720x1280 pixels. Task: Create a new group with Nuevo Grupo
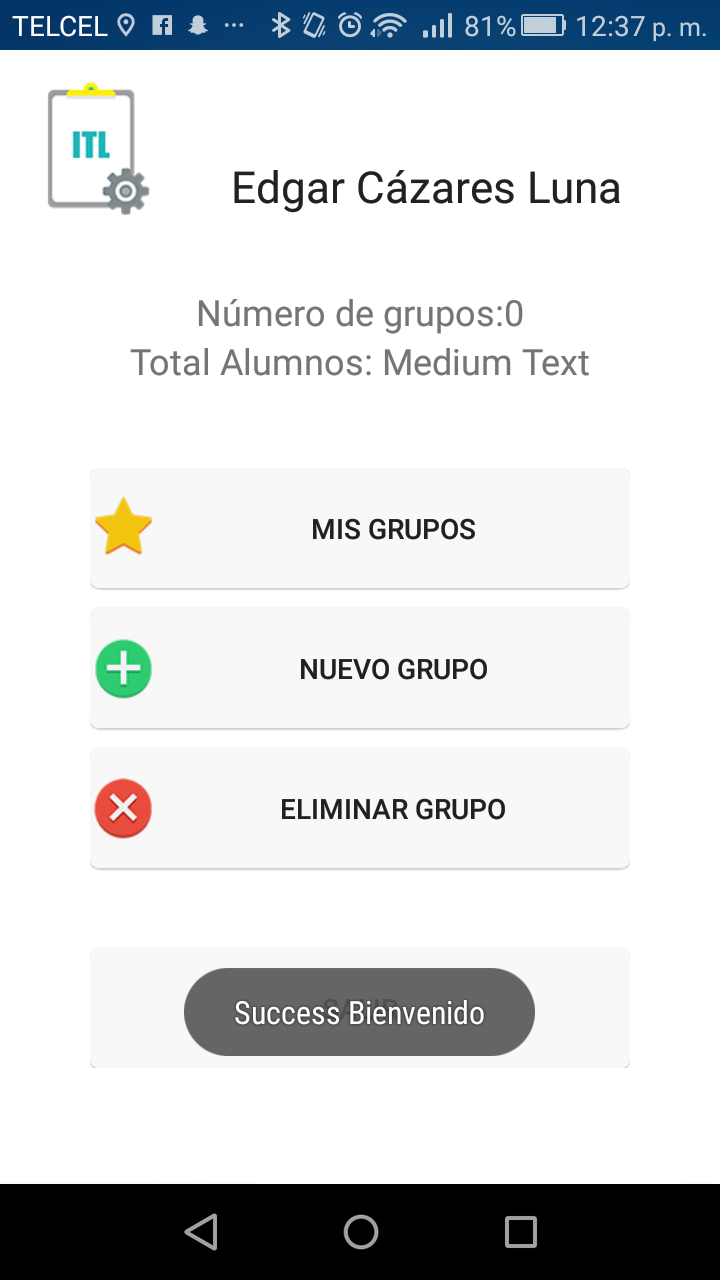[x=360, y=668]
